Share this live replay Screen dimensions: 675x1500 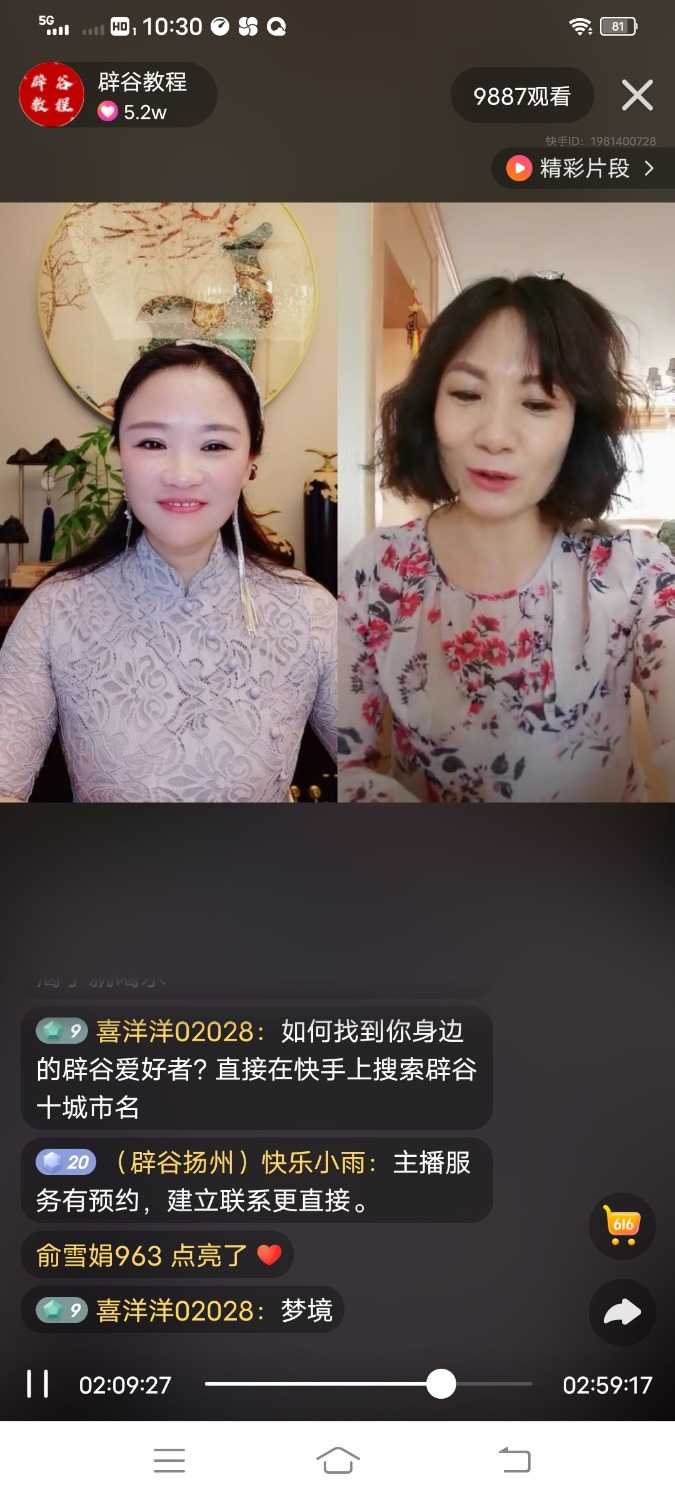point(622,1312)
